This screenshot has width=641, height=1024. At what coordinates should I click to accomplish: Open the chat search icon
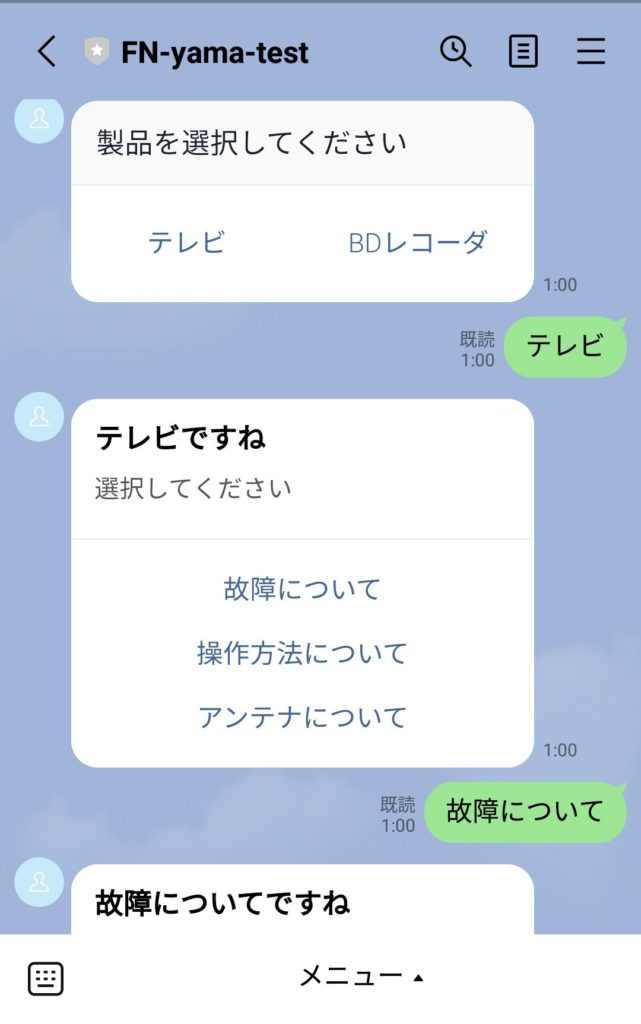tap(456, 52)
